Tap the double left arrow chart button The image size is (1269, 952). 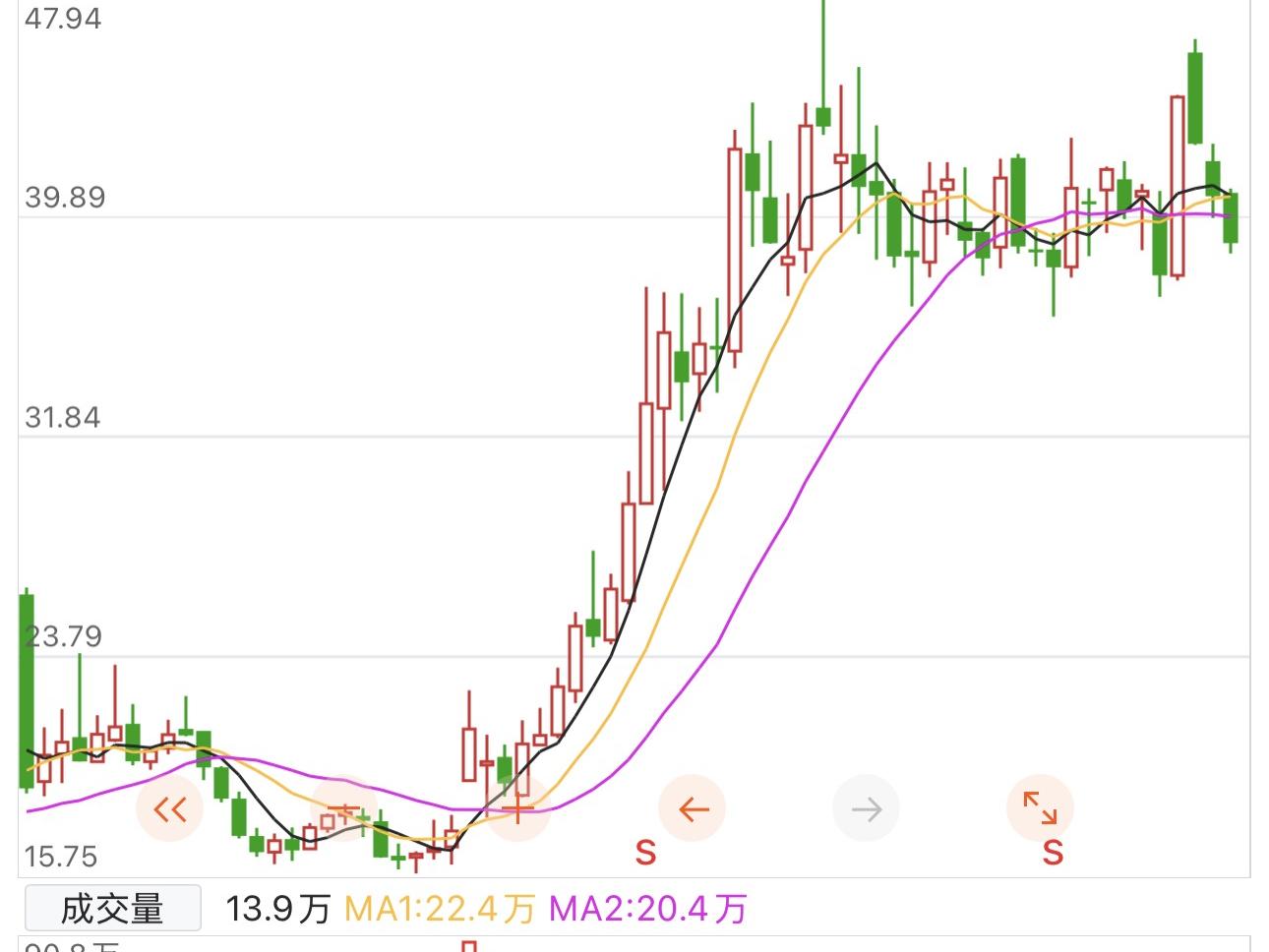point(169,809)
